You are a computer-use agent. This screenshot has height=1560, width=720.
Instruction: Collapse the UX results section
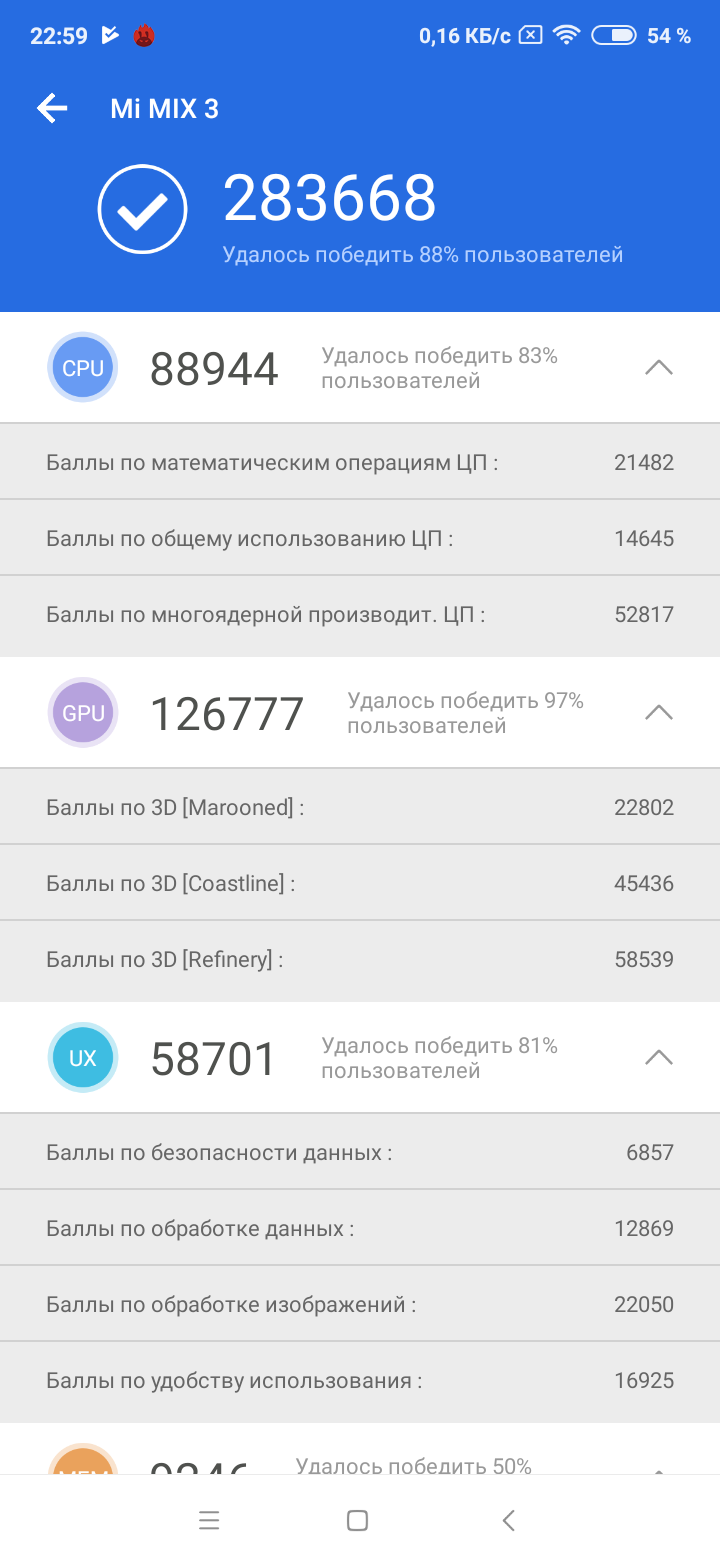[x=658, y=1057]
